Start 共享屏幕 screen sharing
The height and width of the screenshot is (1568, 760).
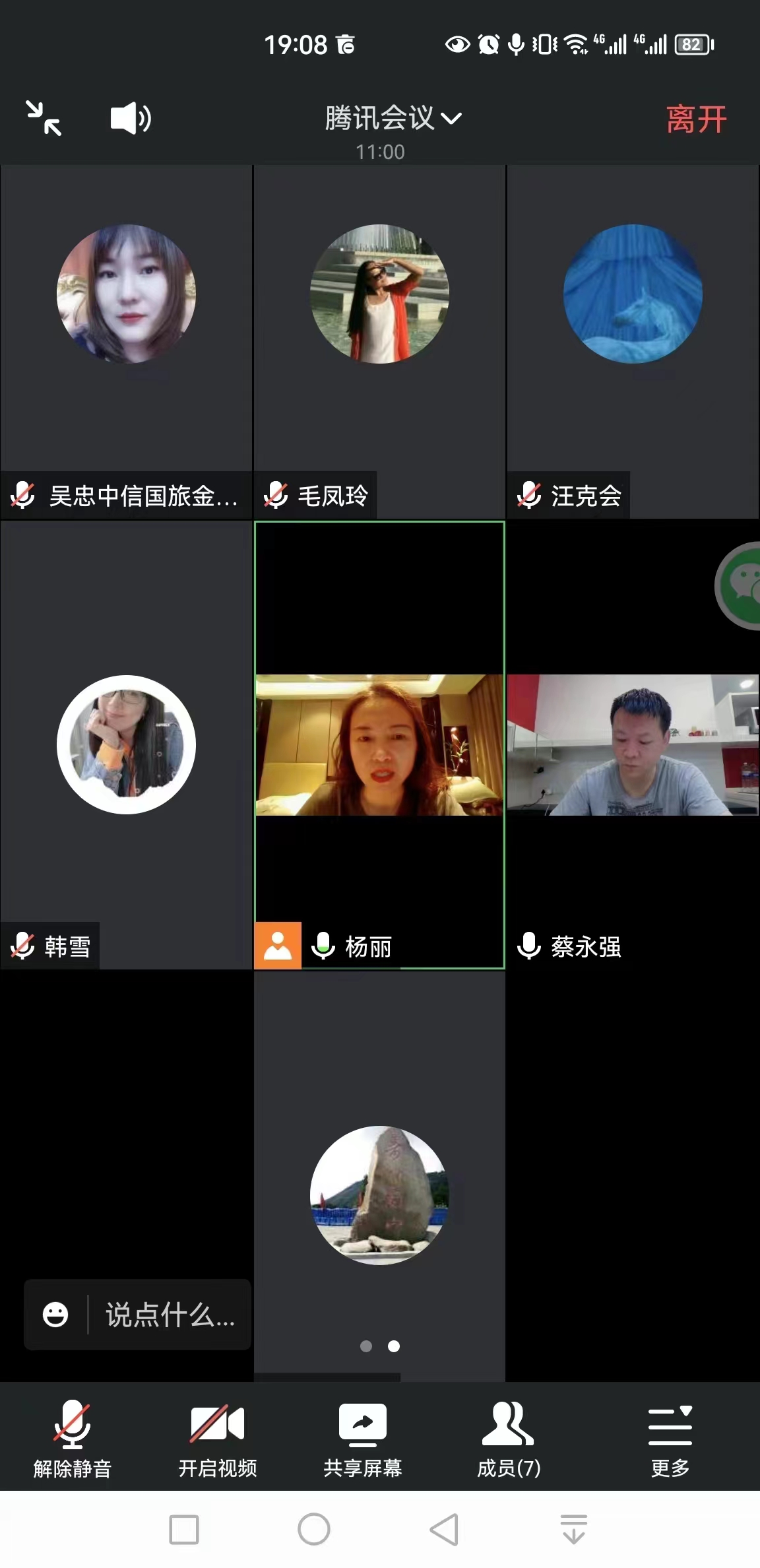363,1439
